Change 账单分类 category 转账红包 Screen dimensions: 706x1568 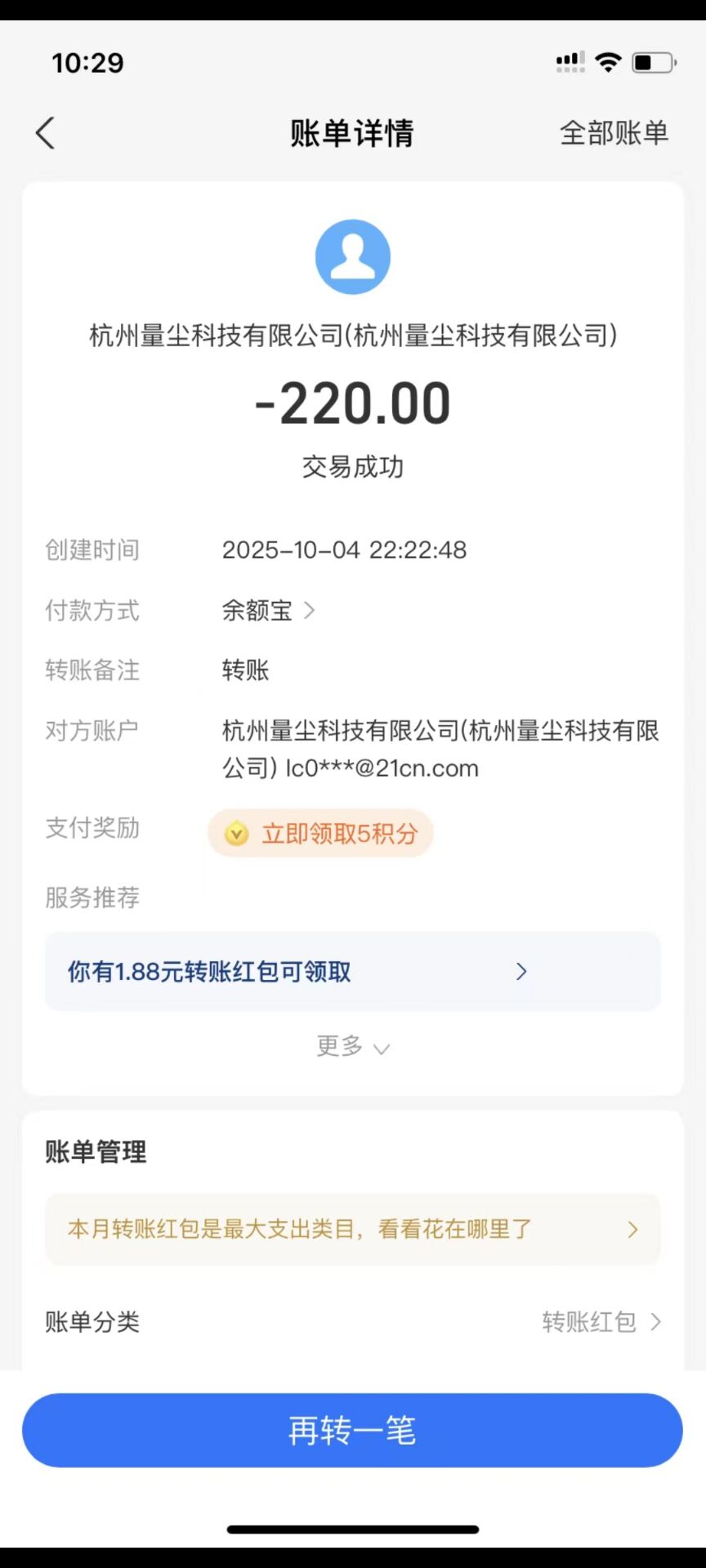point(600,1321)
